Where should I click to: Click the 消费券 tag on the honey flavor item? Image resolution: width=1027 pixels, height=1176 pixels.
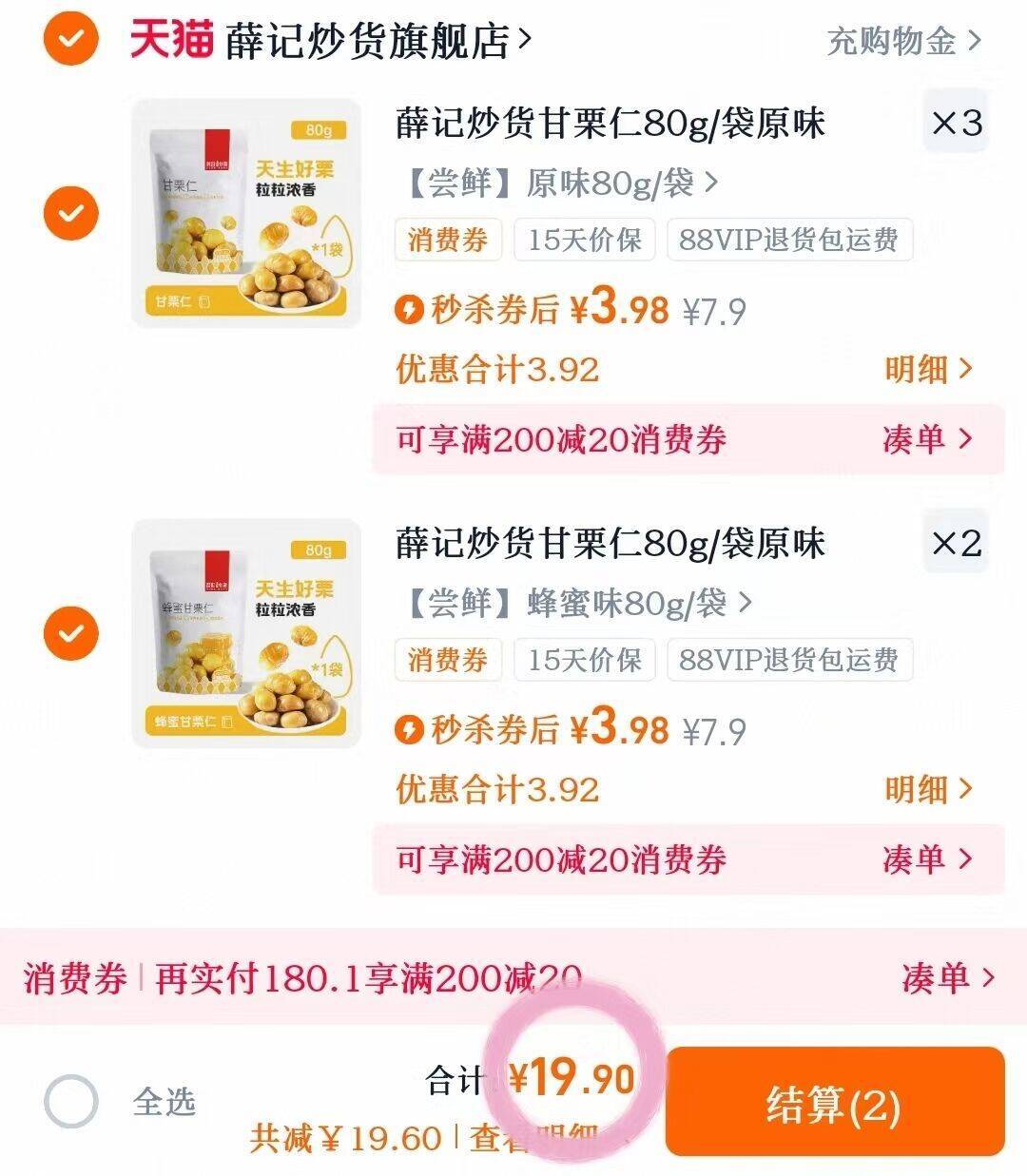[x=447, y=659]
